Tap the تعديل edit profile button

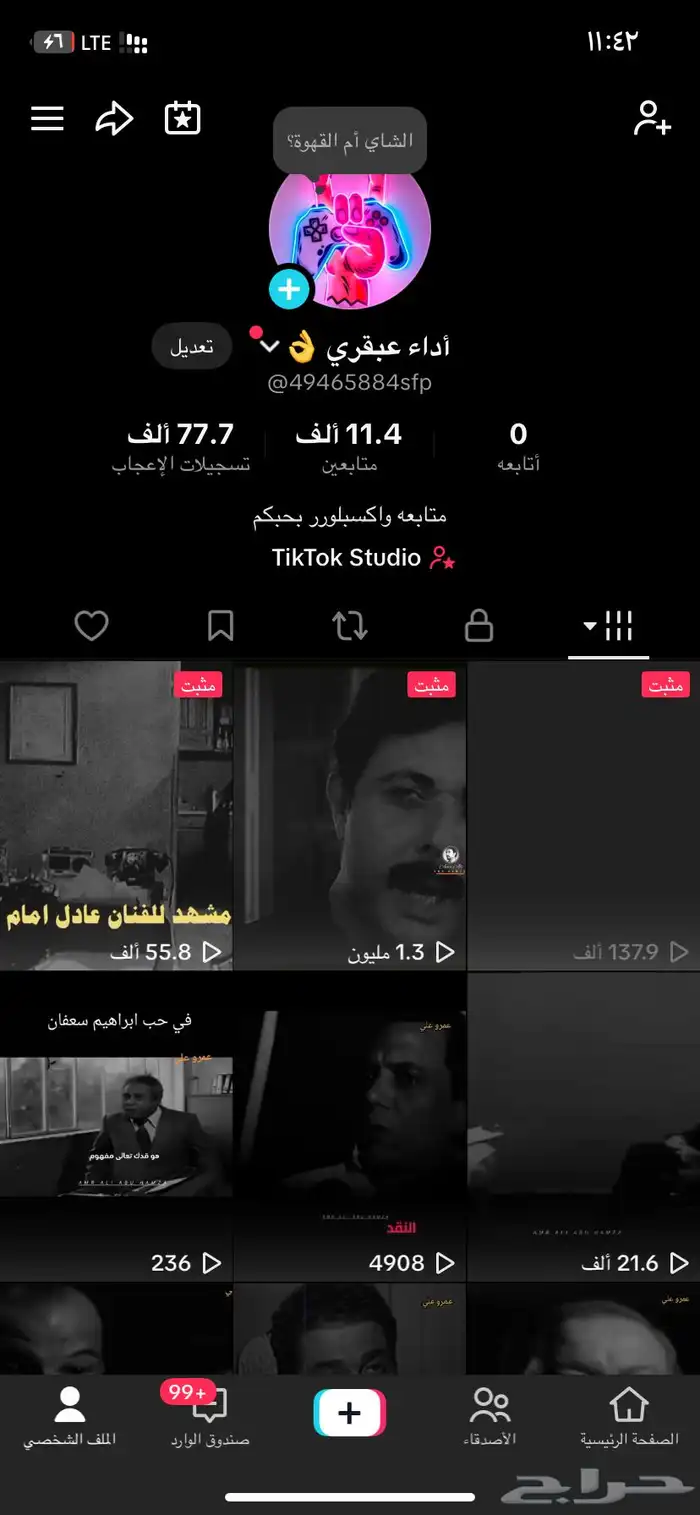tap(190, 347)
